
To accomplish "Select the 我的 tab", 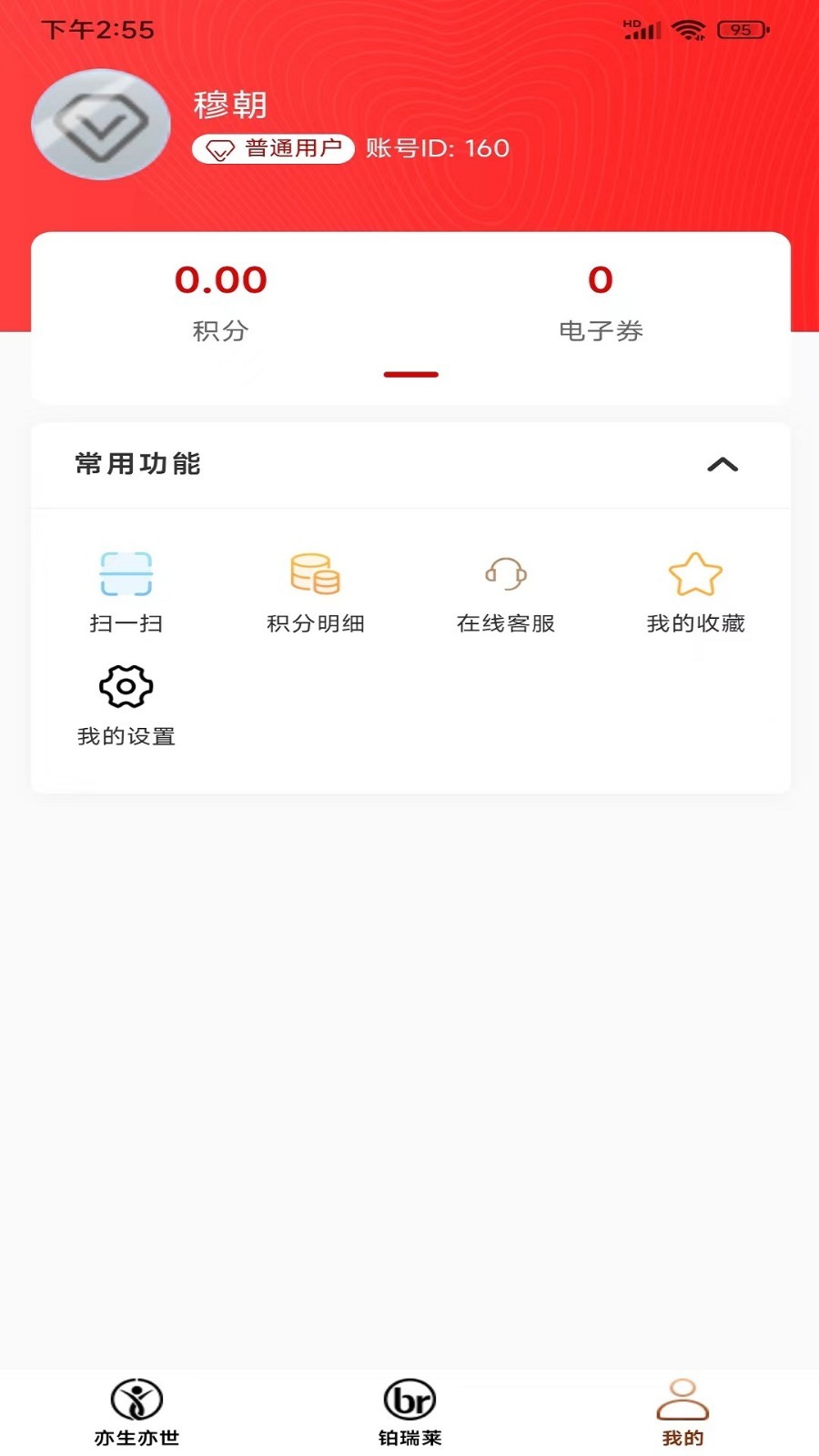I will (682, 1412).
